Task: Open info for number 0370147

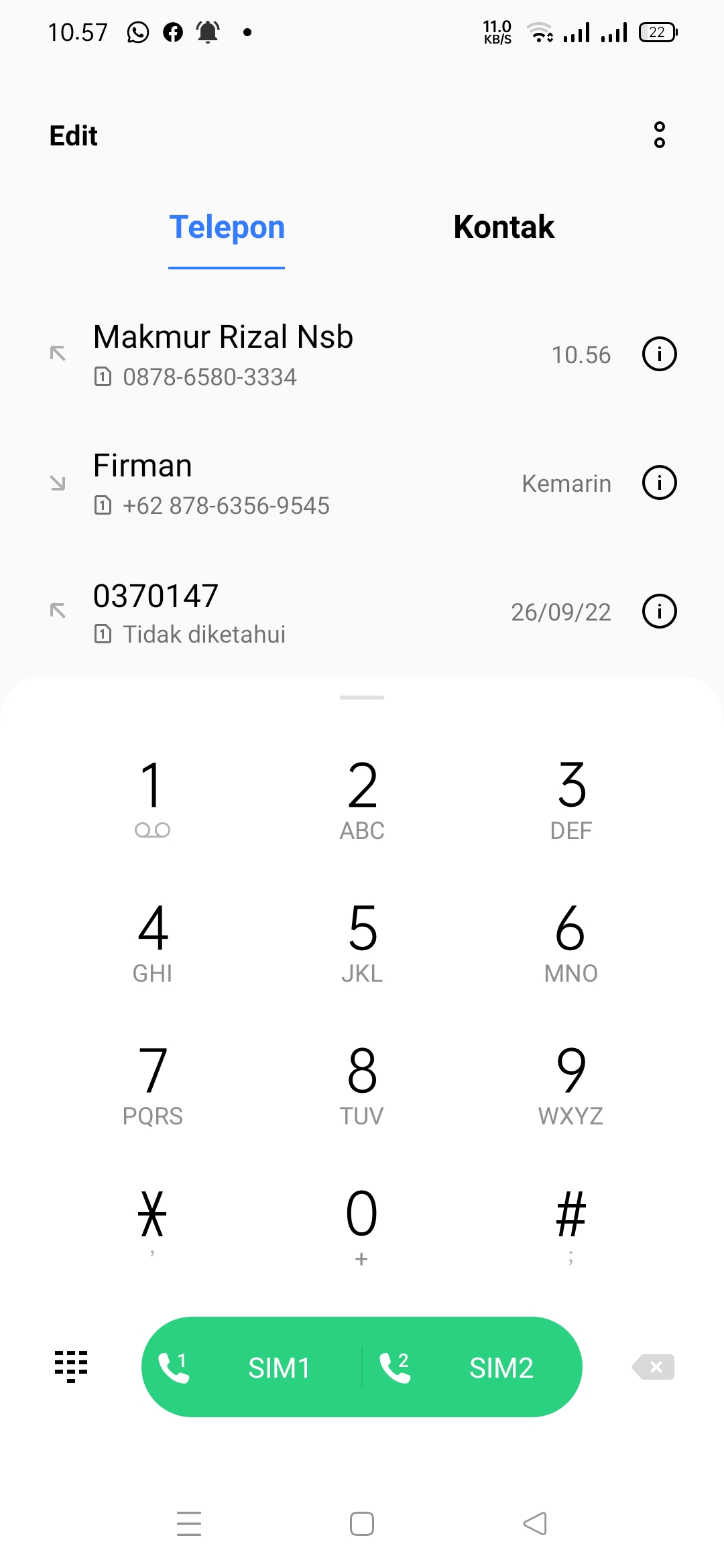Action: 659,611
